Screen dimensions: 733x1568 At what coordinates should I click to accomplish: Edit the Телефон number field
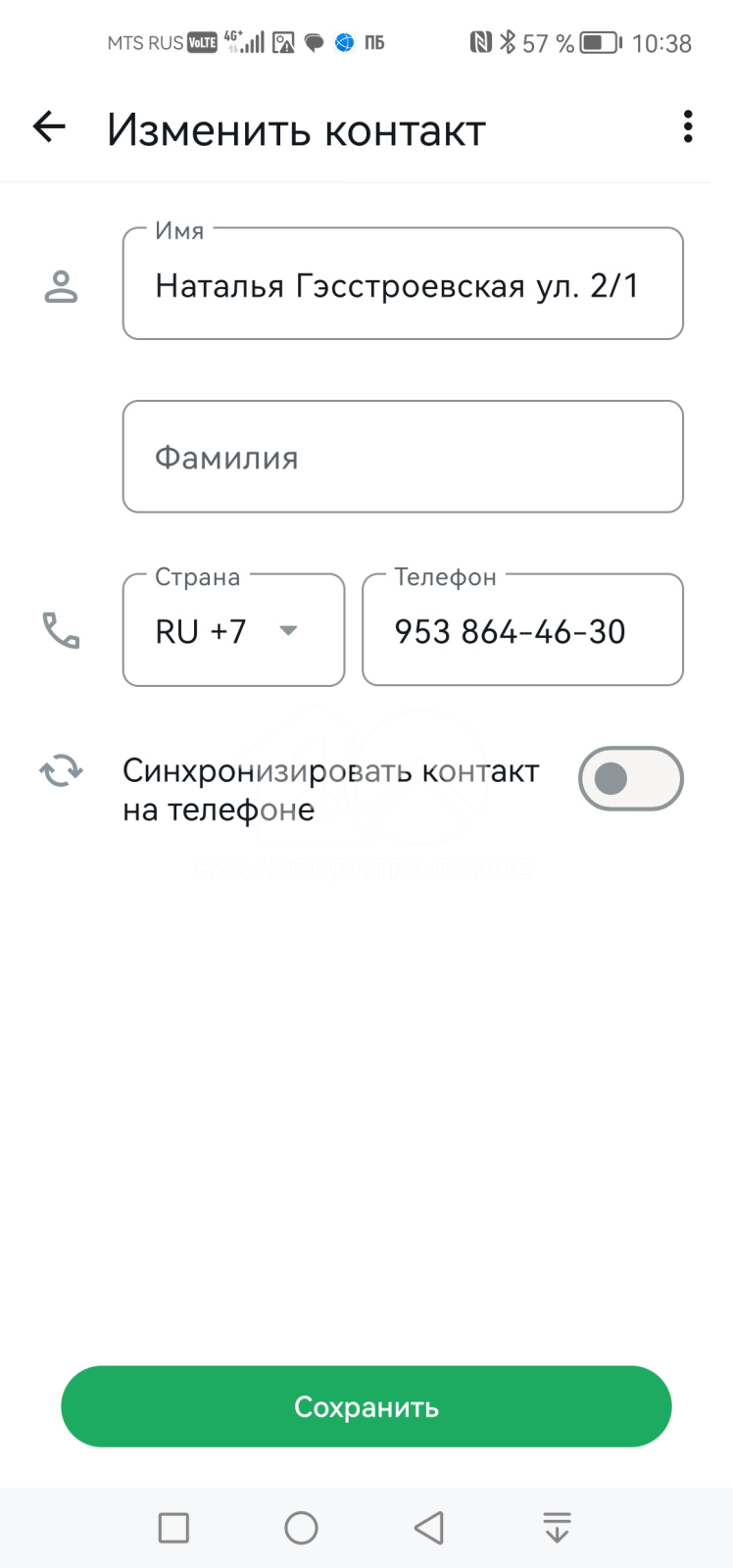522,630
